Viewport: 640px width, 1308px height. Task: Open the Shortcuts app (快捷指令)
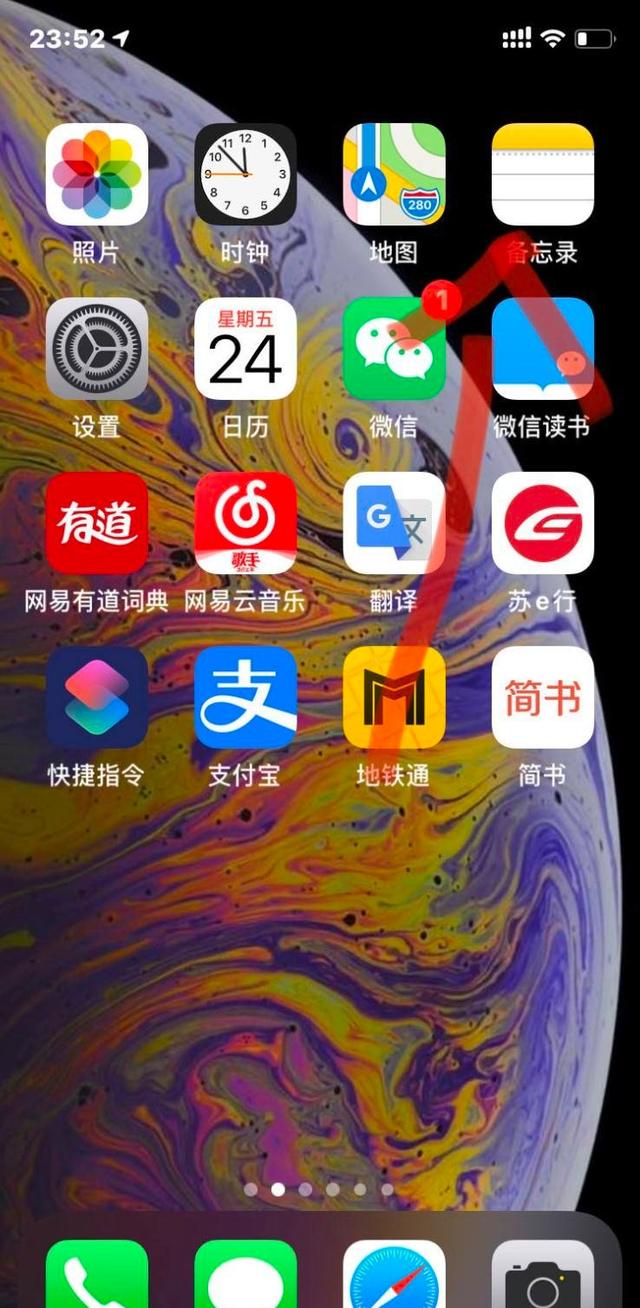pos(97,697)
